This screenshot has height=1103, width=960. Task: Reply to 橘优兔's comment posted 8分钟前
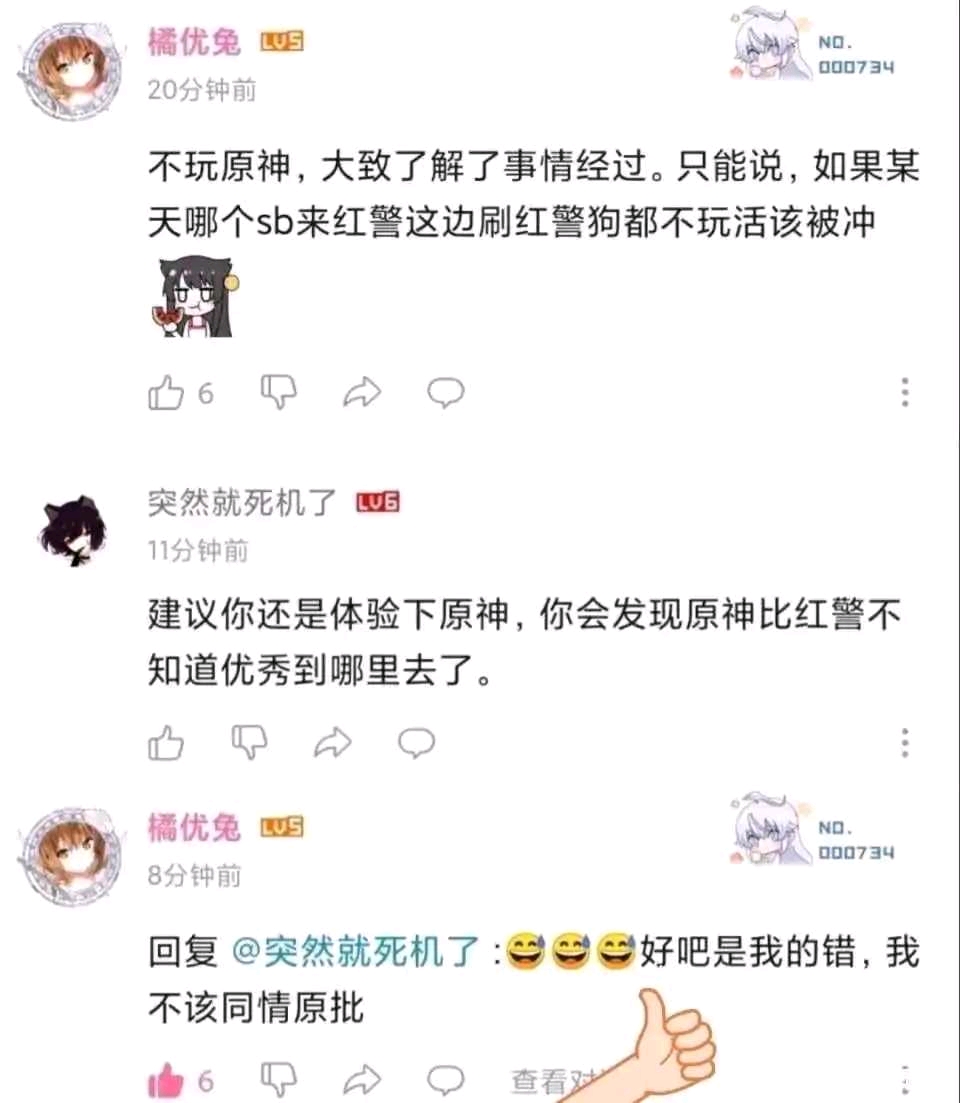tap(446, 1081)
